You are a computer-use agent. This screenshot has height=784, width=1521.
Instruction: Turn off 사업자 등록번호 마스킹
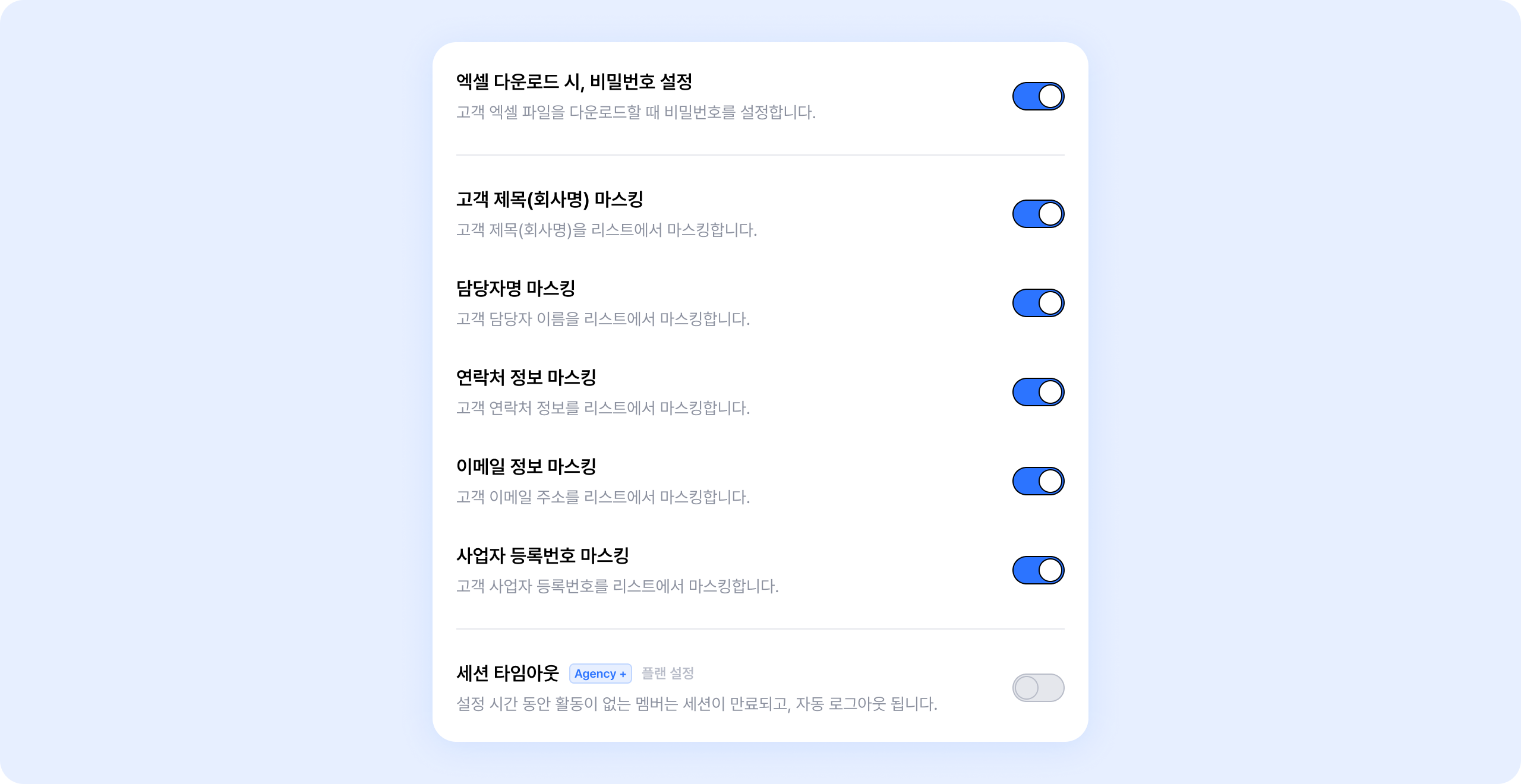click(x=1038, y=570)
